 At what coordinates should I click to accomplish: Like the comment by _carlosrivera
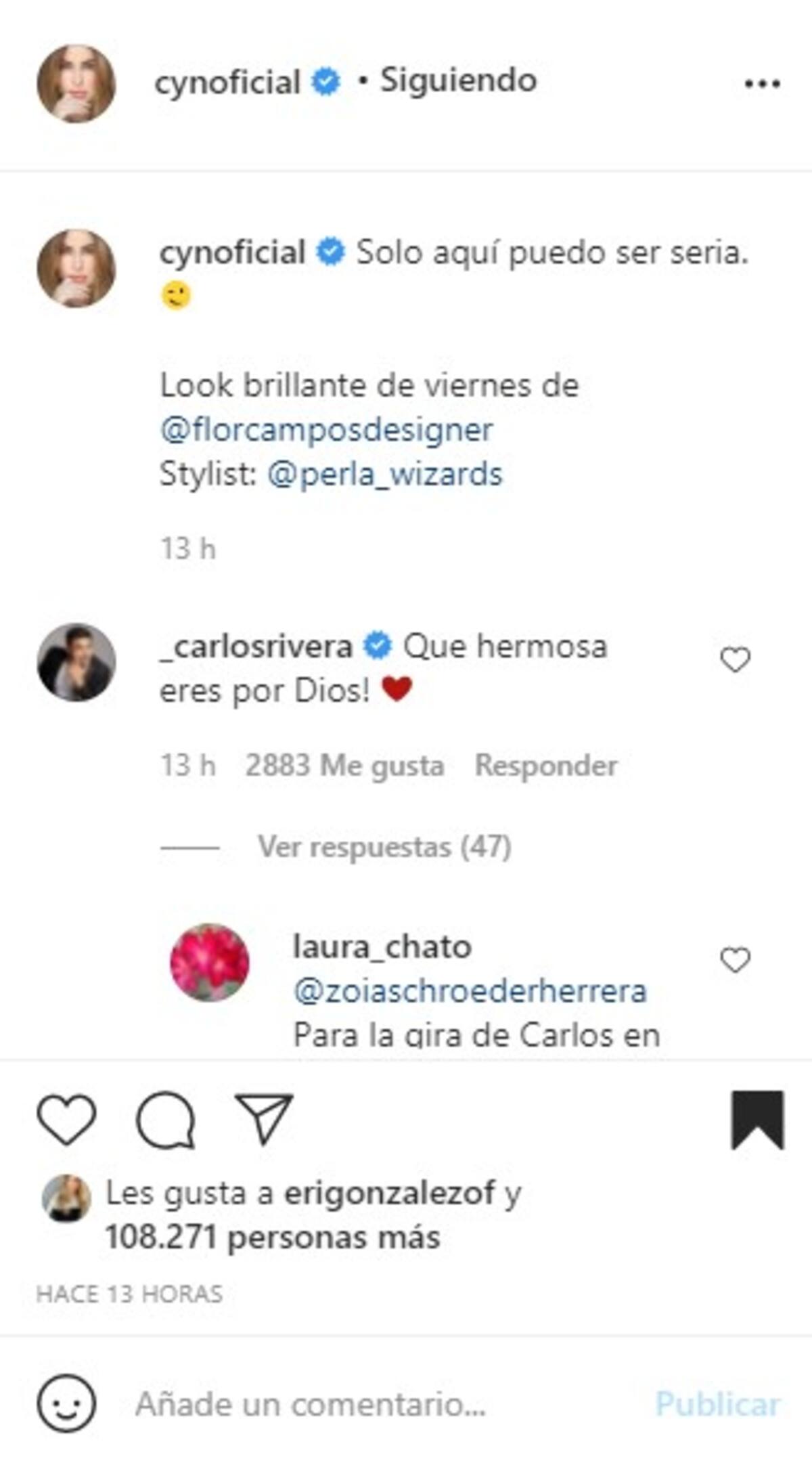735,660
